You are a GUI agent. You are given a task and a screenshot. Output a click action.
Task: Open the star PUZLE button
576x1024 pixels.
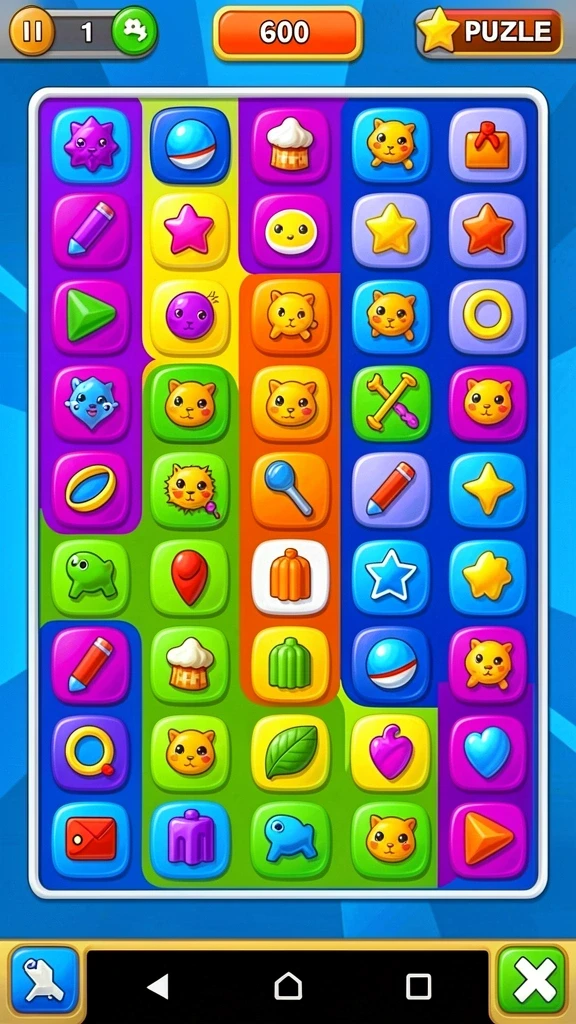click(x=490, y=31)
